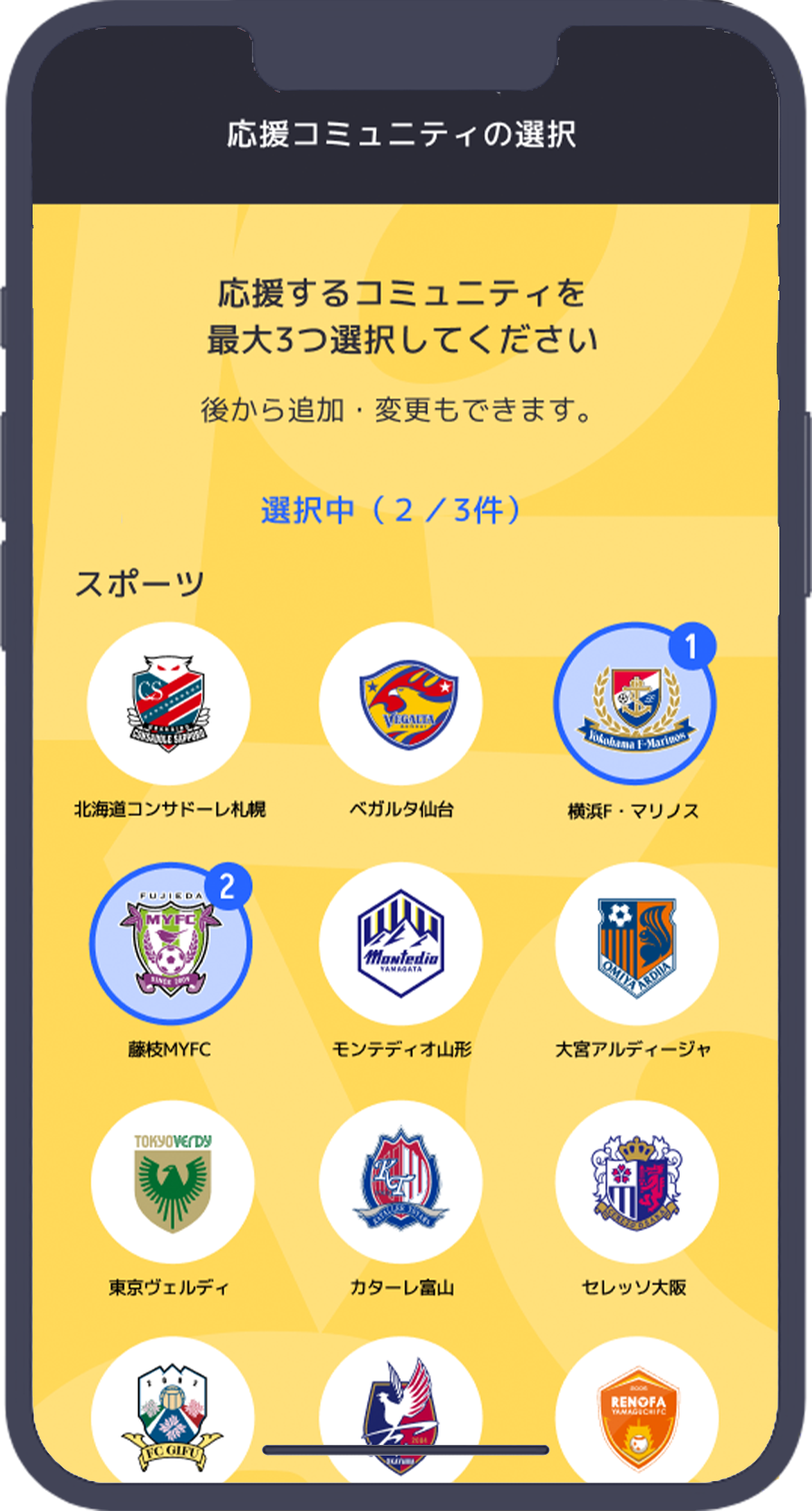Select 北海道コンサドーレ札幌 community
This screenshot has height=1511, width=812.
point(169,703)
